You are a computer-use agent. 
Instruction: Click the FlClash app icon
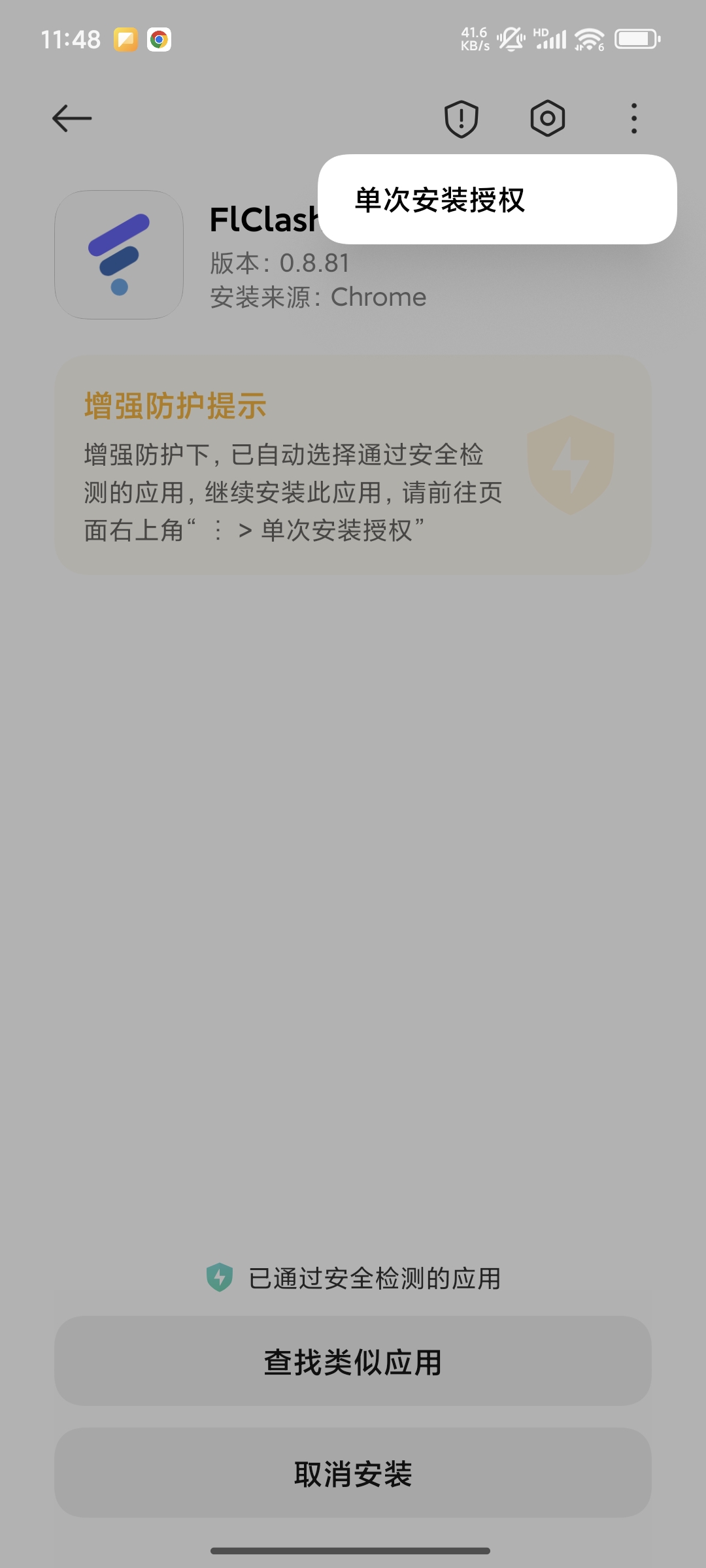118,255
